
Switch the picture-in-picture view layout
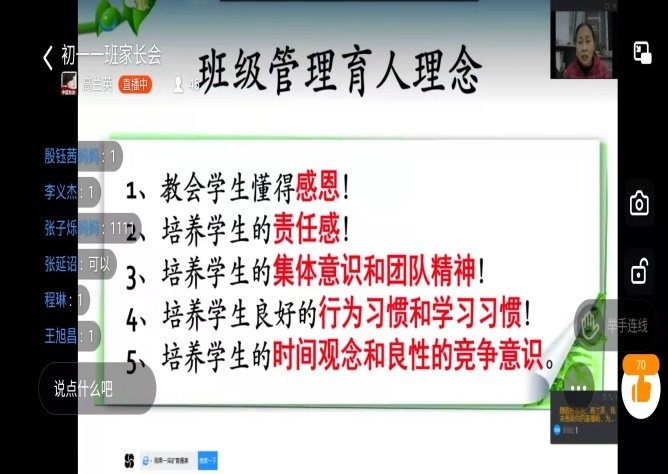click(641, 51)
